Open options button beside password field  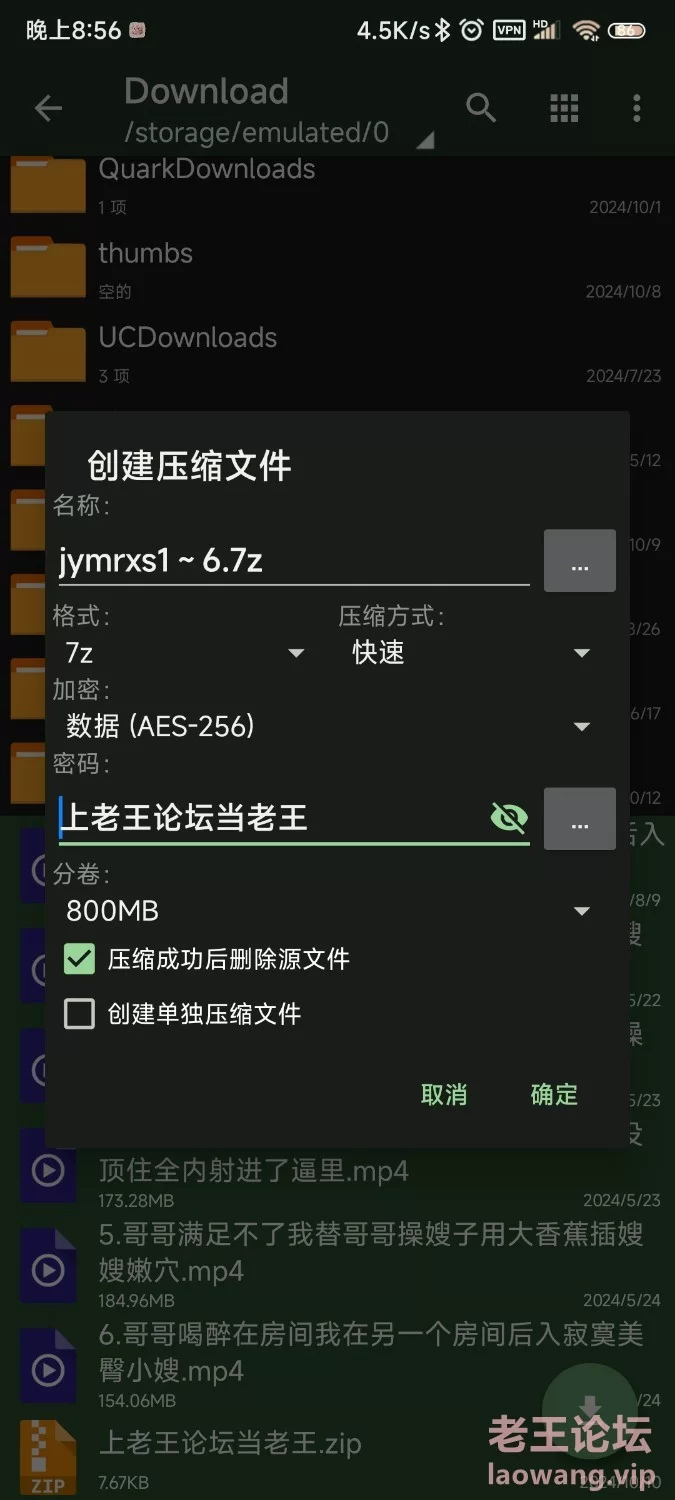(579, 819)
